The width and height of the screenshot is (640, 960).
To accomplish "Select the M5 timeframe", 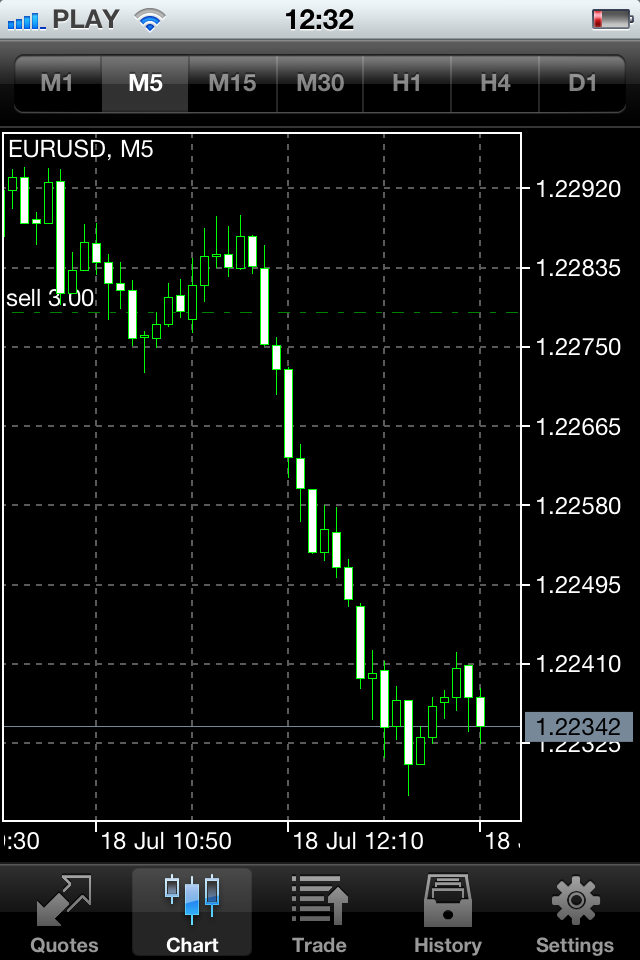I will click(x=145, y=83).
